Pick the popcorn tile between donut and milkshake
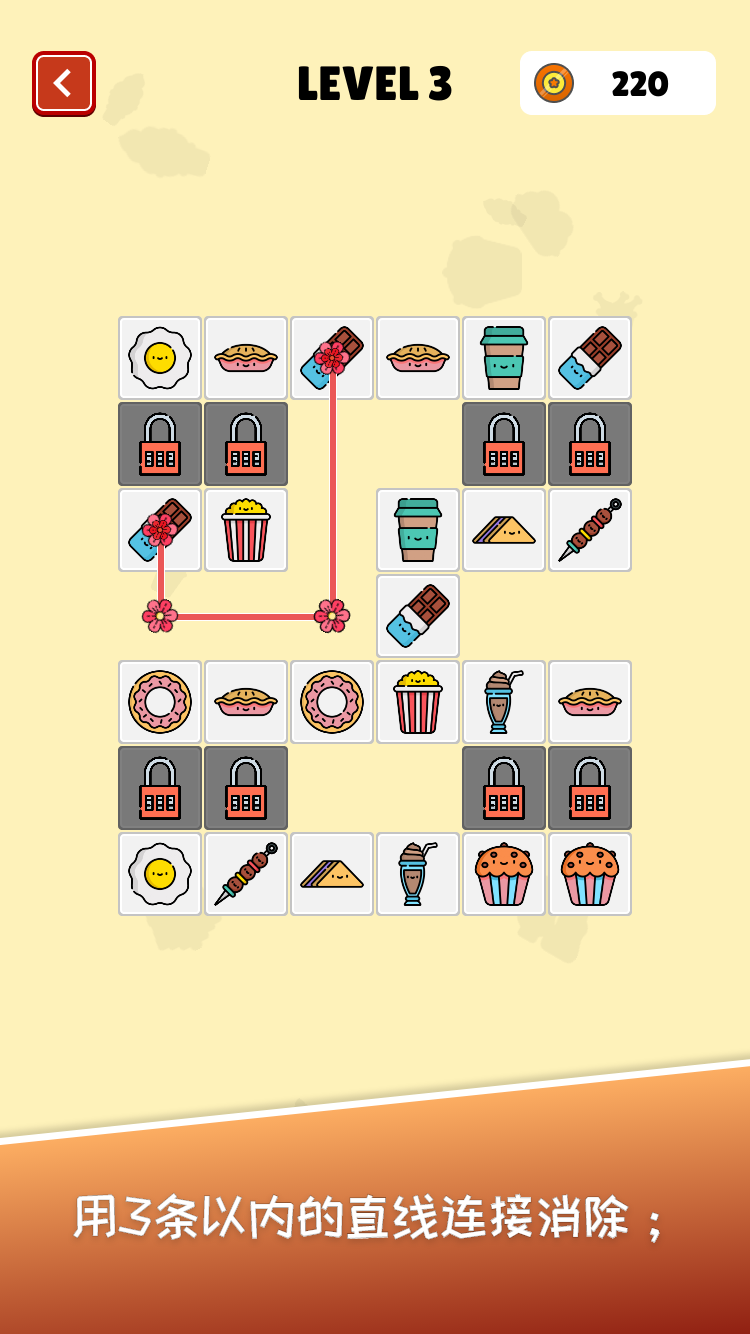The width and height of the screenshot is (750, 1334). (x=418, y=702)
